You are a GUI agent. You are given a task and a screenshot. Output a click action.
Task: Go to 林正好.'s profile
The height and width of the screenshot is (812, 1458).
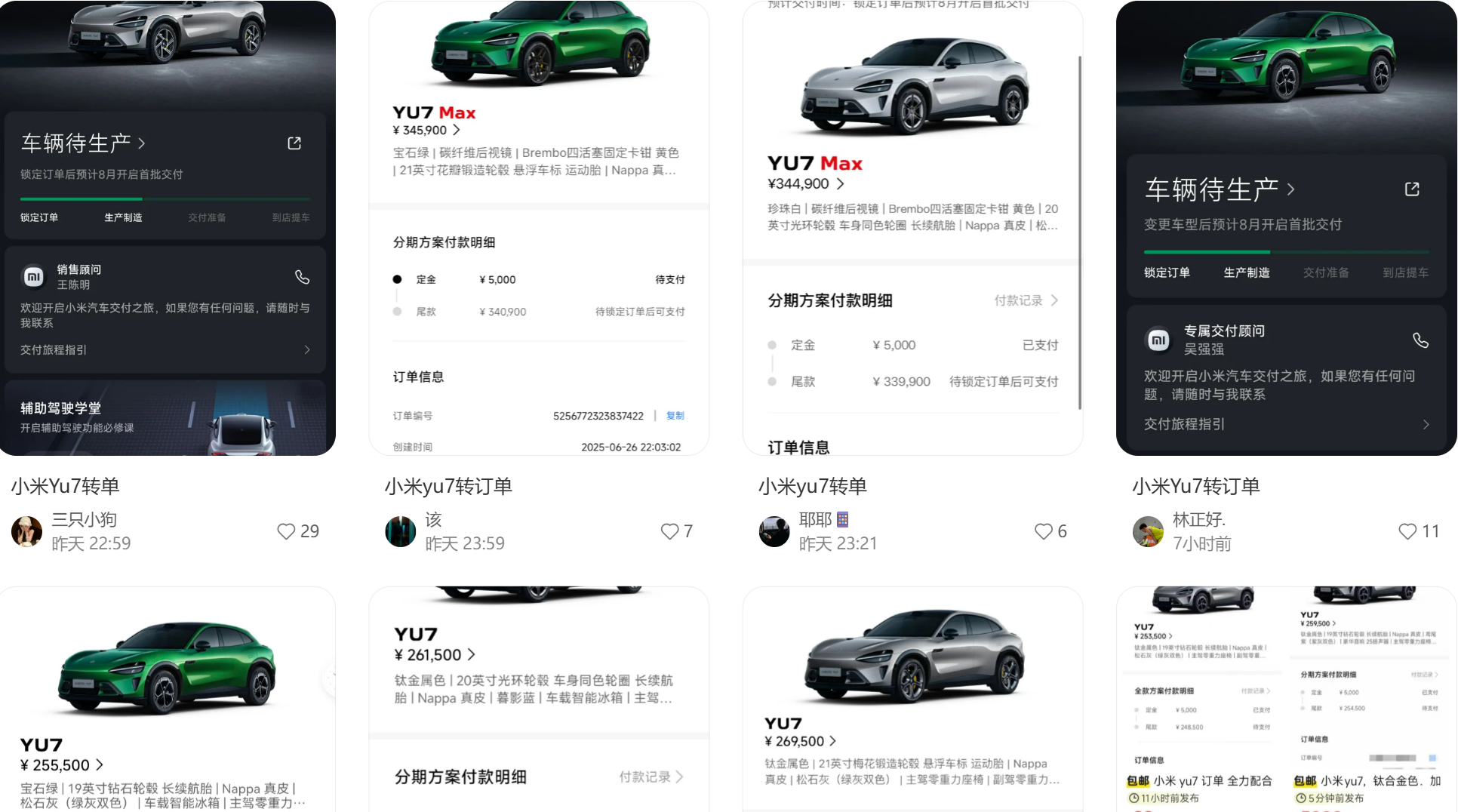[x=1148, y=531]
